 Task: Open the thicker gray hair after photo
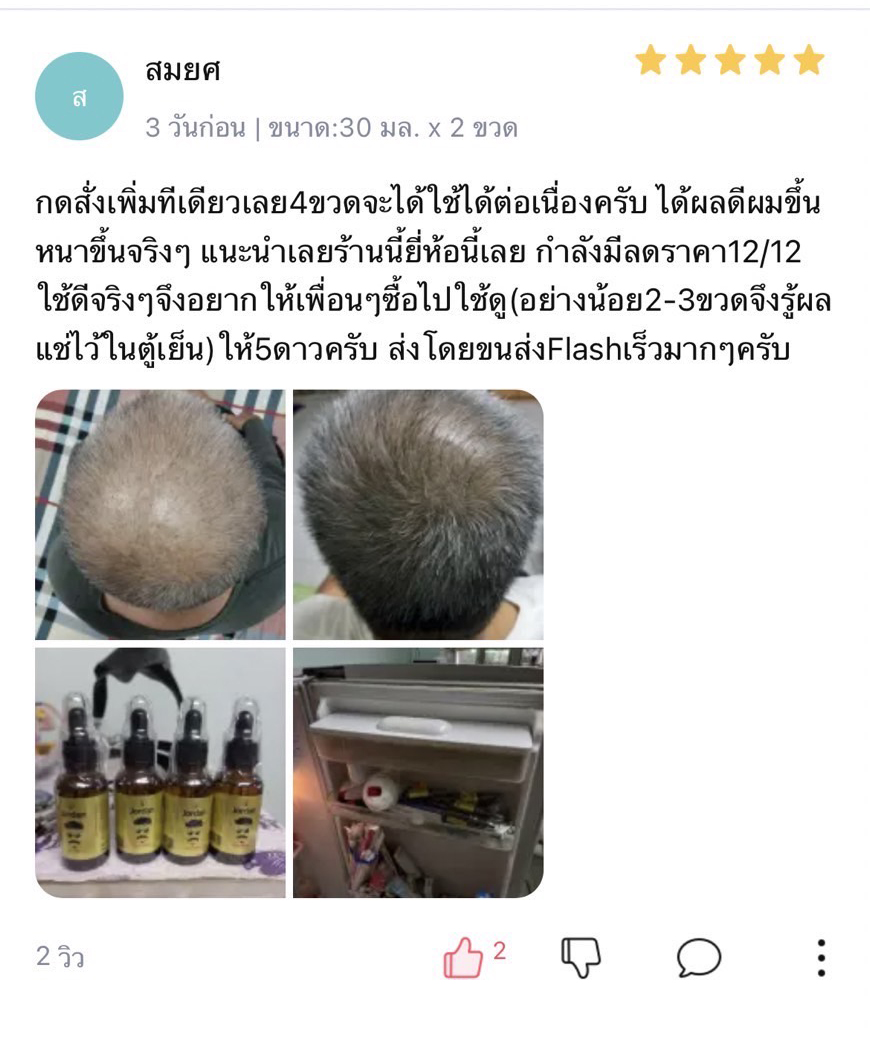(x=418, y=514)
